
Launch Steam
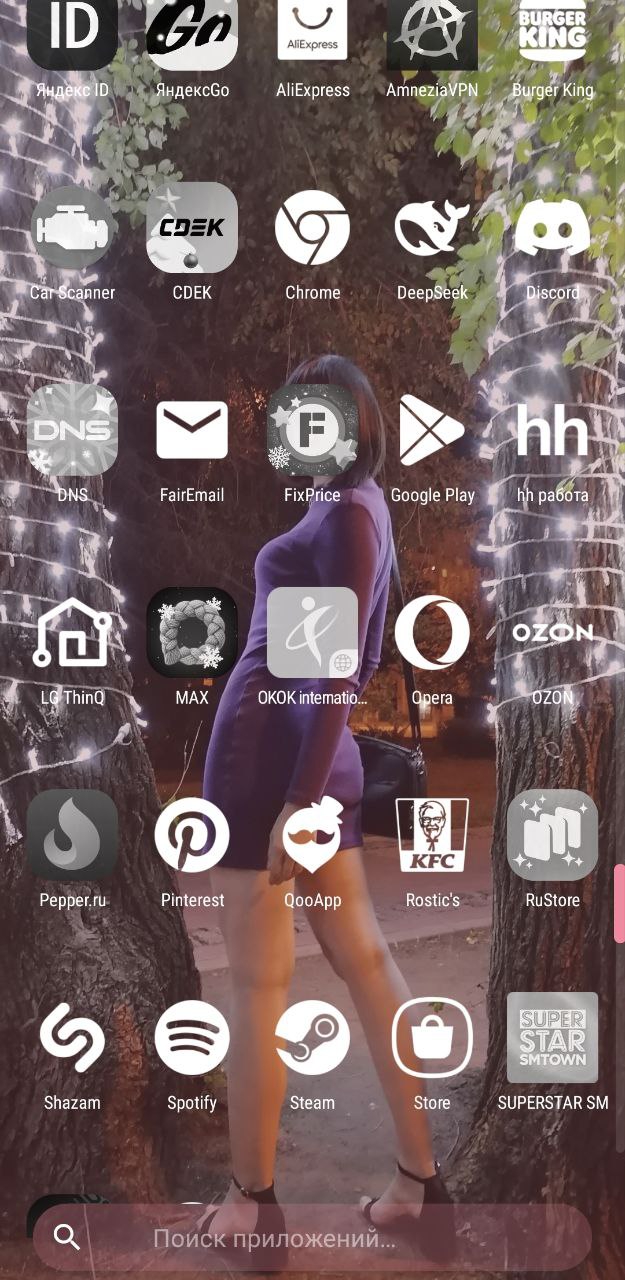click(312, 1037)
